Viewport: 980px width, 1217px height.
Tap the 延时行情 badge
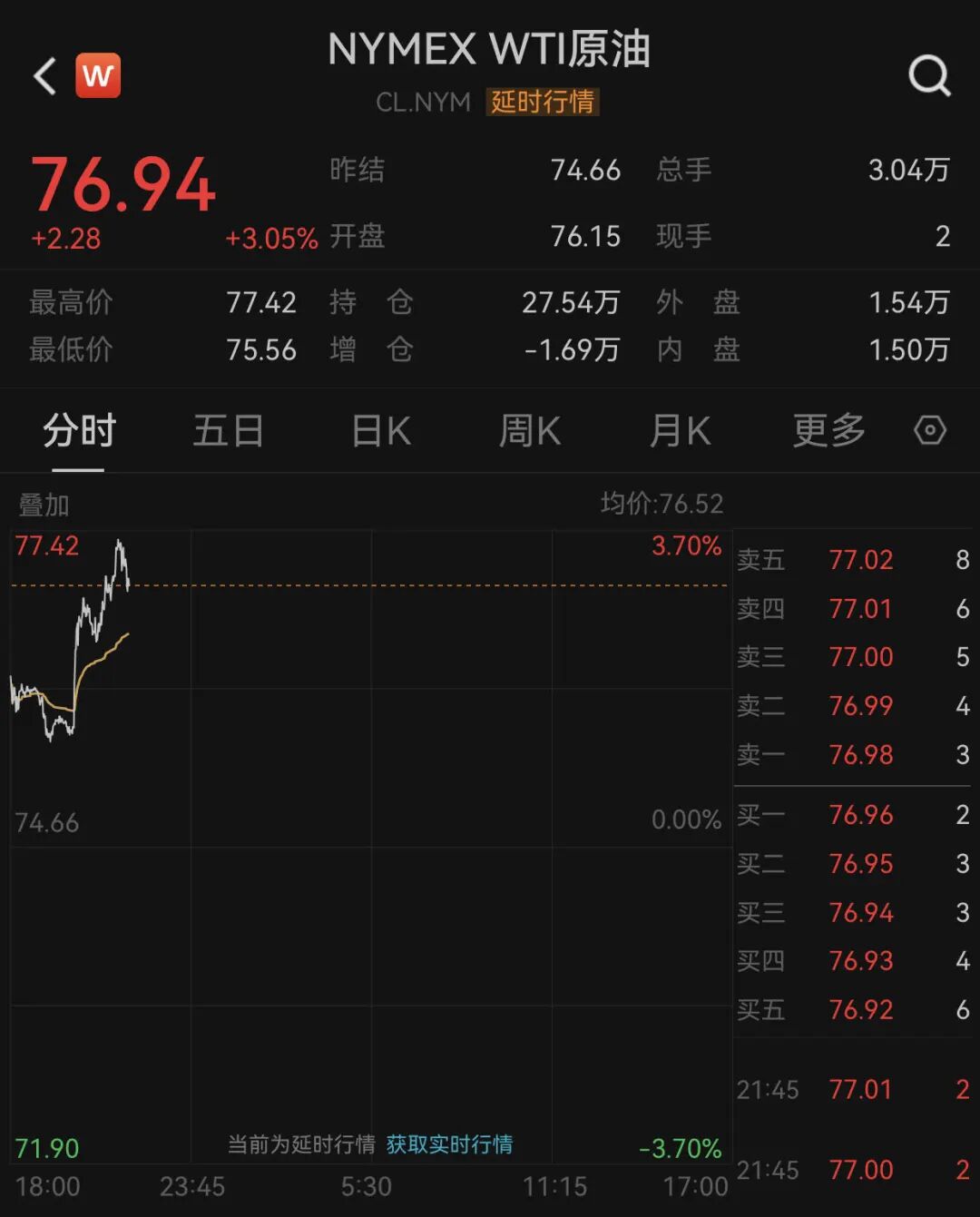pyautogui.click(x=543, y=102)
